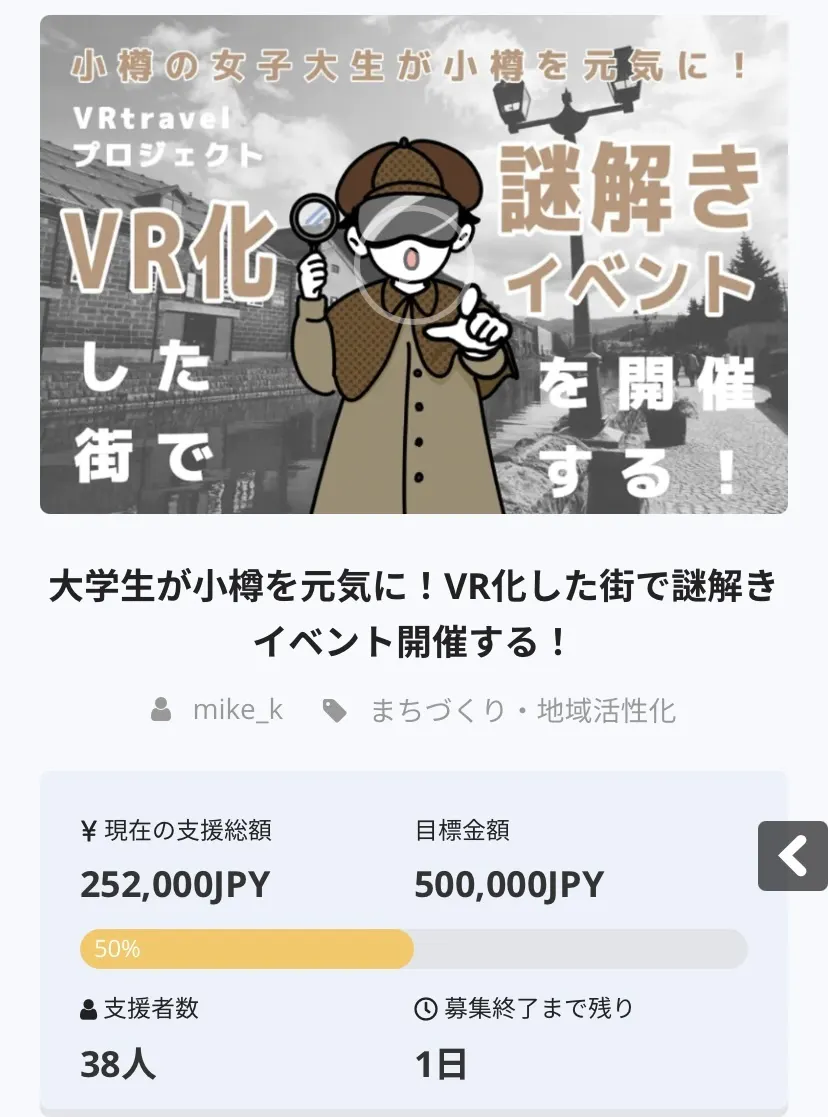828x1117 pixels.
Task: Open the まちづくり・地域活性化 category tag
Action: click(x=522, y=711)
